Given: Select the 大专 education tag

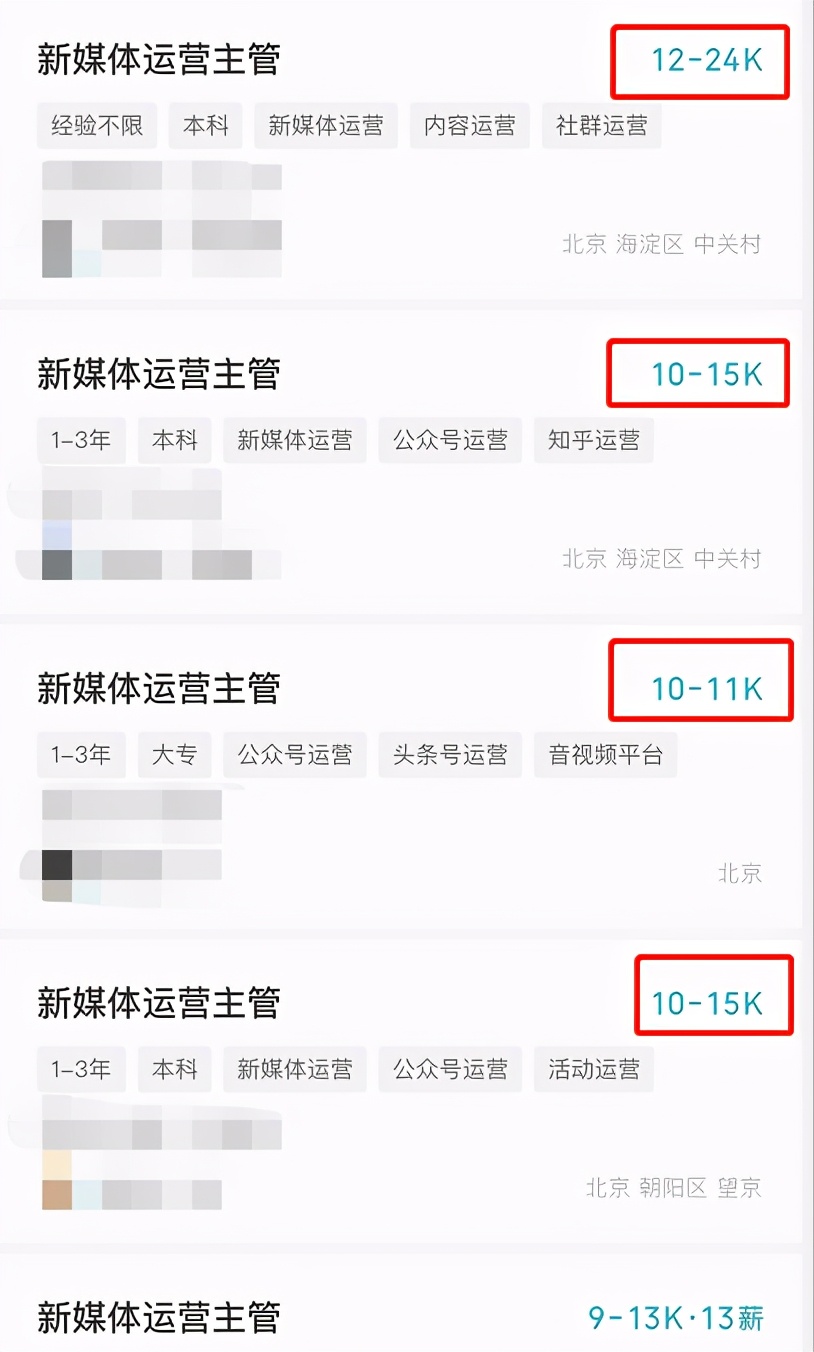Looking at the screenshot, I should tap(174, 755).
